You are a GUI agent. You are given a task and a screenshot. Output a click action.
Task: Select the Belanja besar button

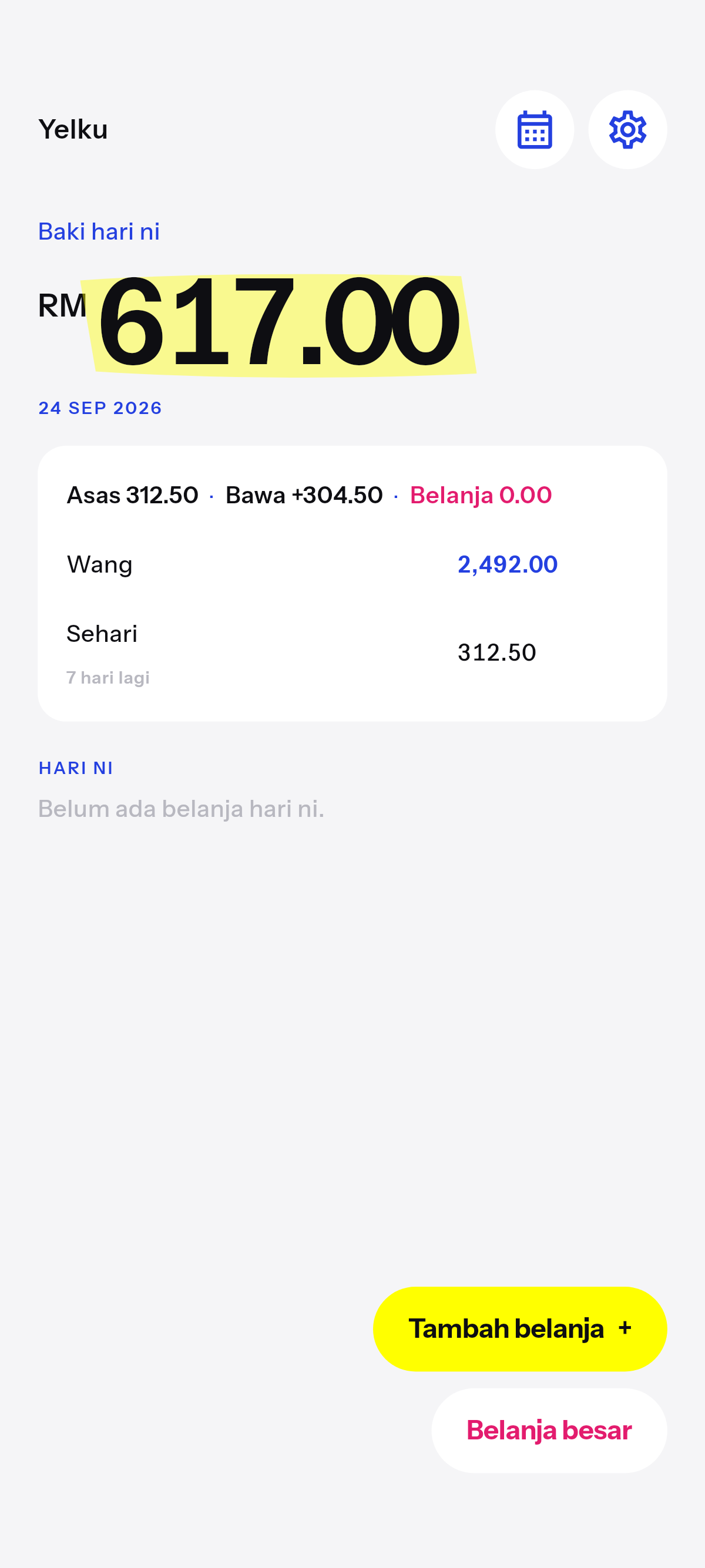tap(549, 1430)
